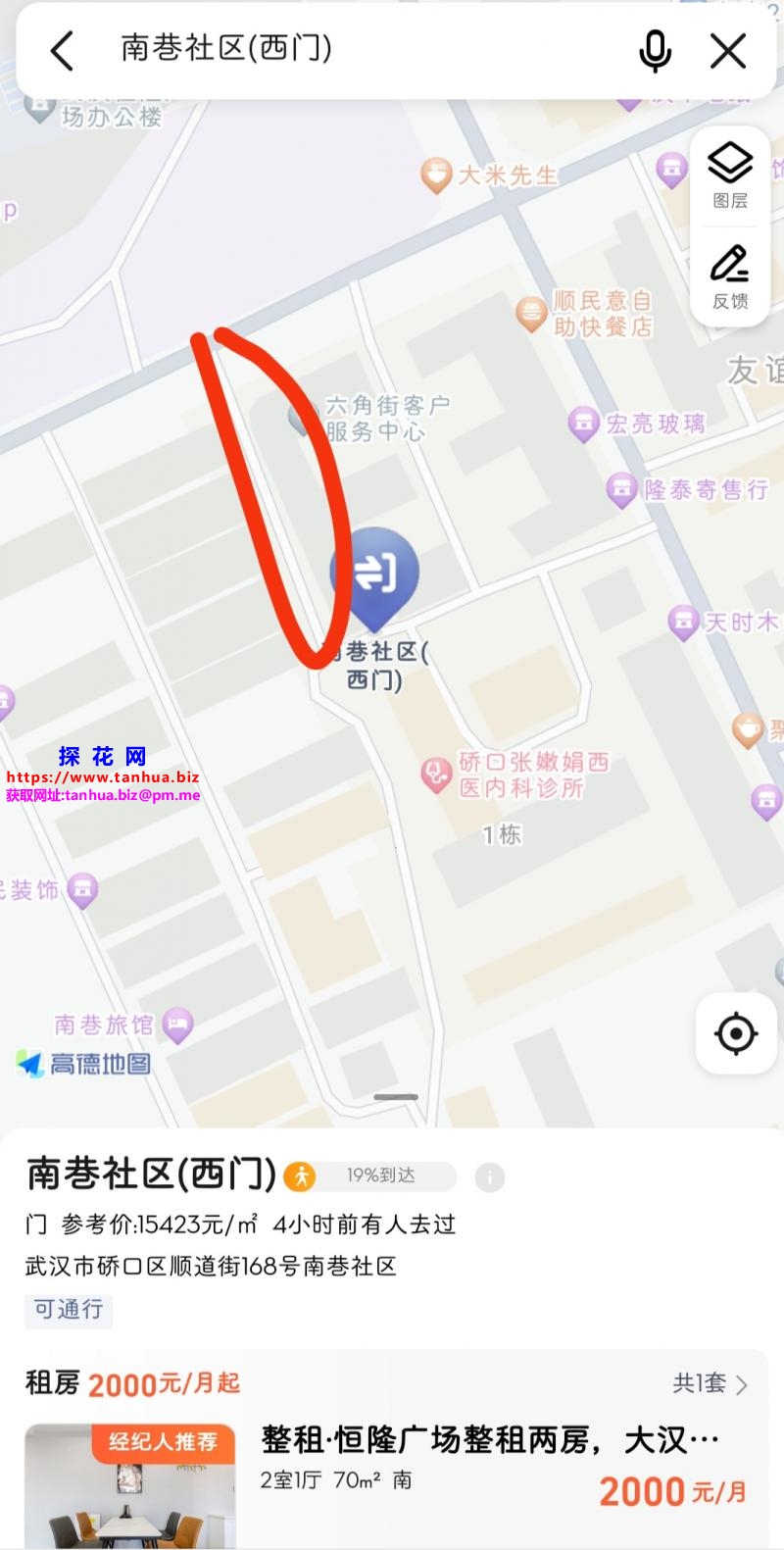Go back using the arrow icon
This screenshot has width=784, height=1550.
(x=63, y=51)
